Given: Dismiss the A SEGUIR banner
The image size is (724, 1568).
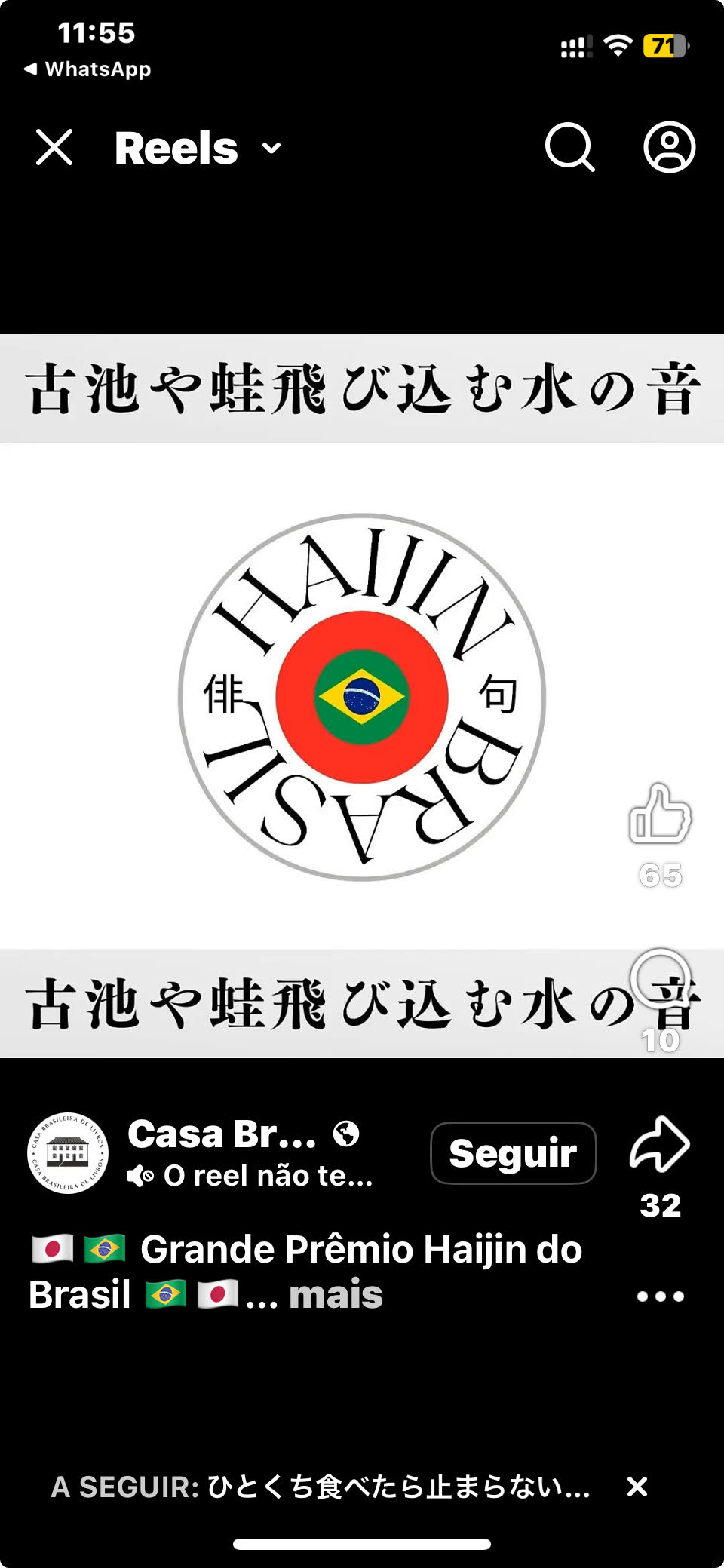Looking at the screenshot, I should [637, 1487].
